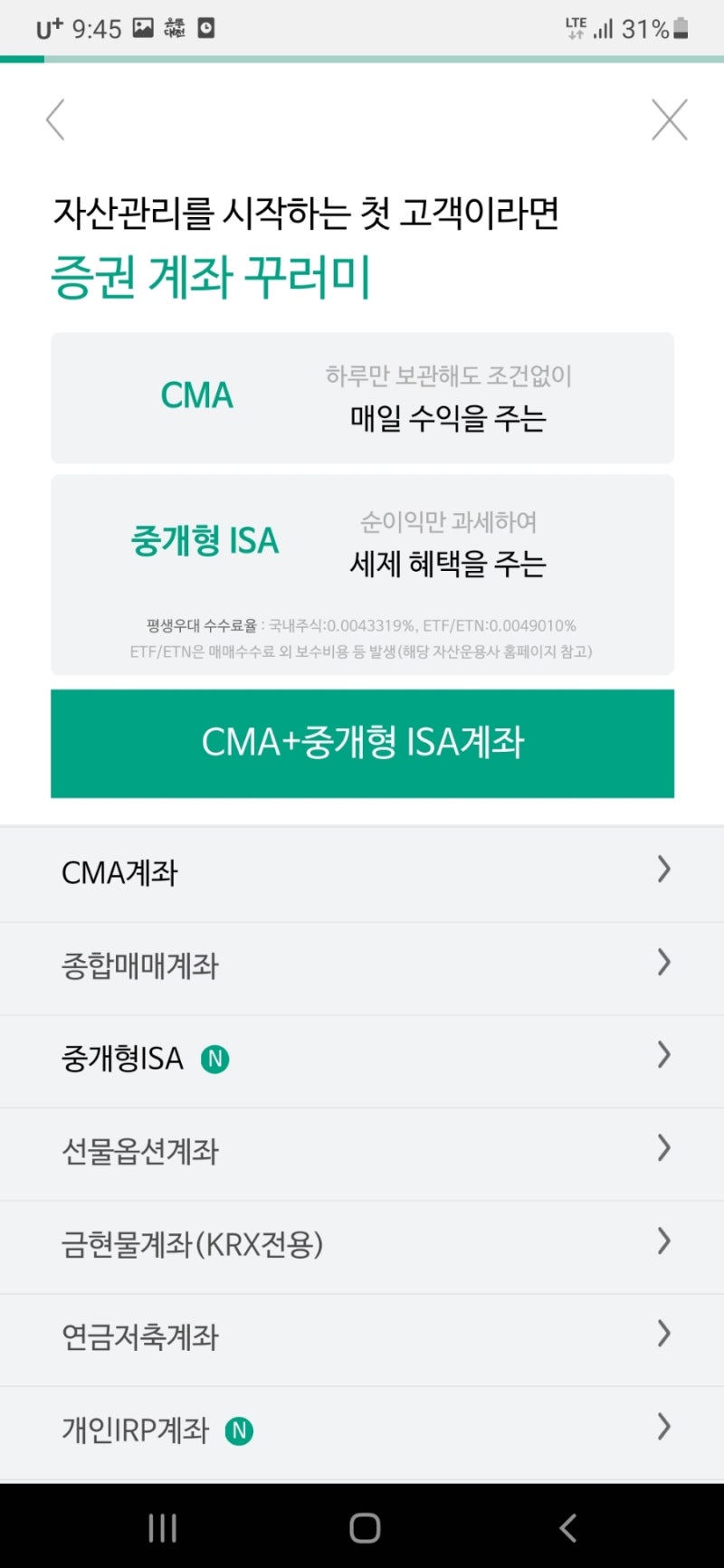Tap the CMA+중개형 ISA계좌 green button
The width and height of the screenshot is (724, 1568).
tap(362, 744)
